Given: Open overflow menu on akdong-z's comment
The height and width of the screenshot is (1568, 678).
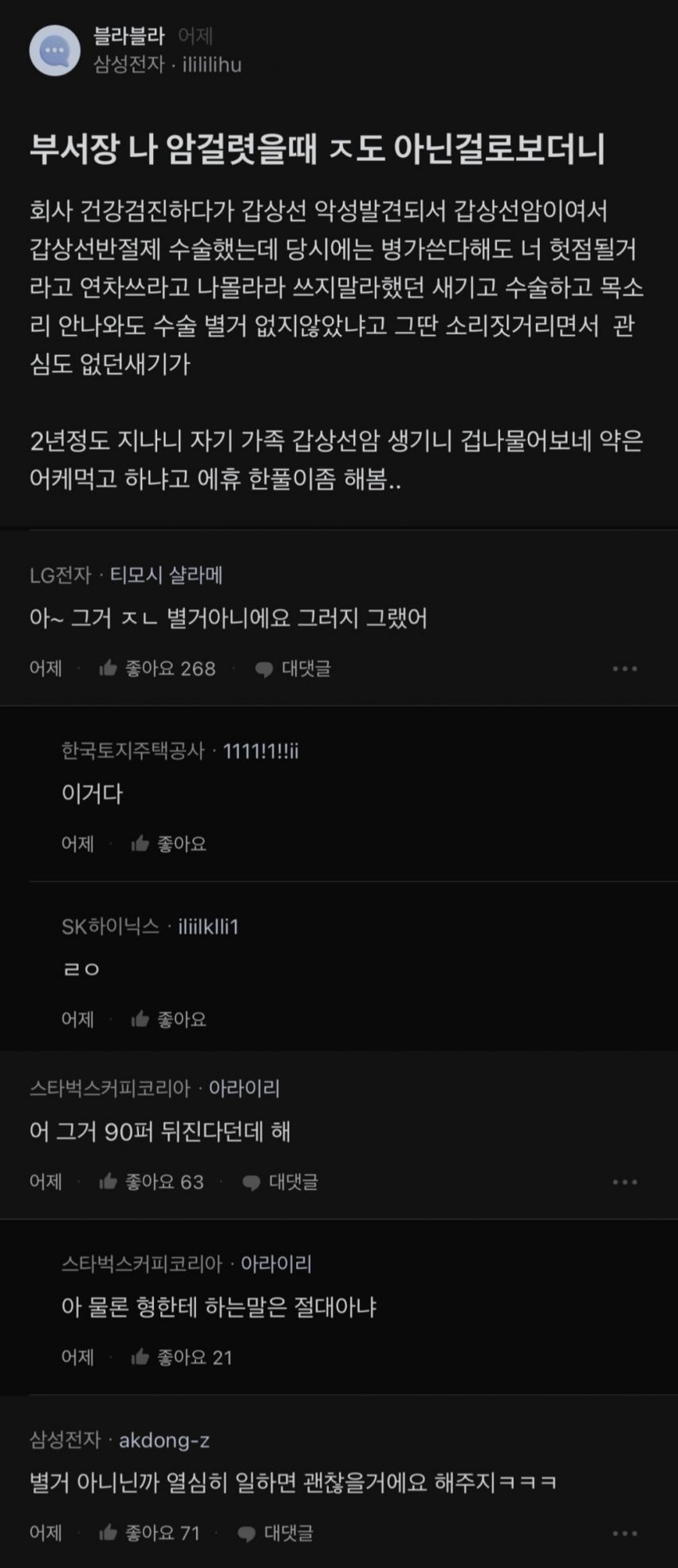Looking at the screenshot, I should [x=625, y=1533].
